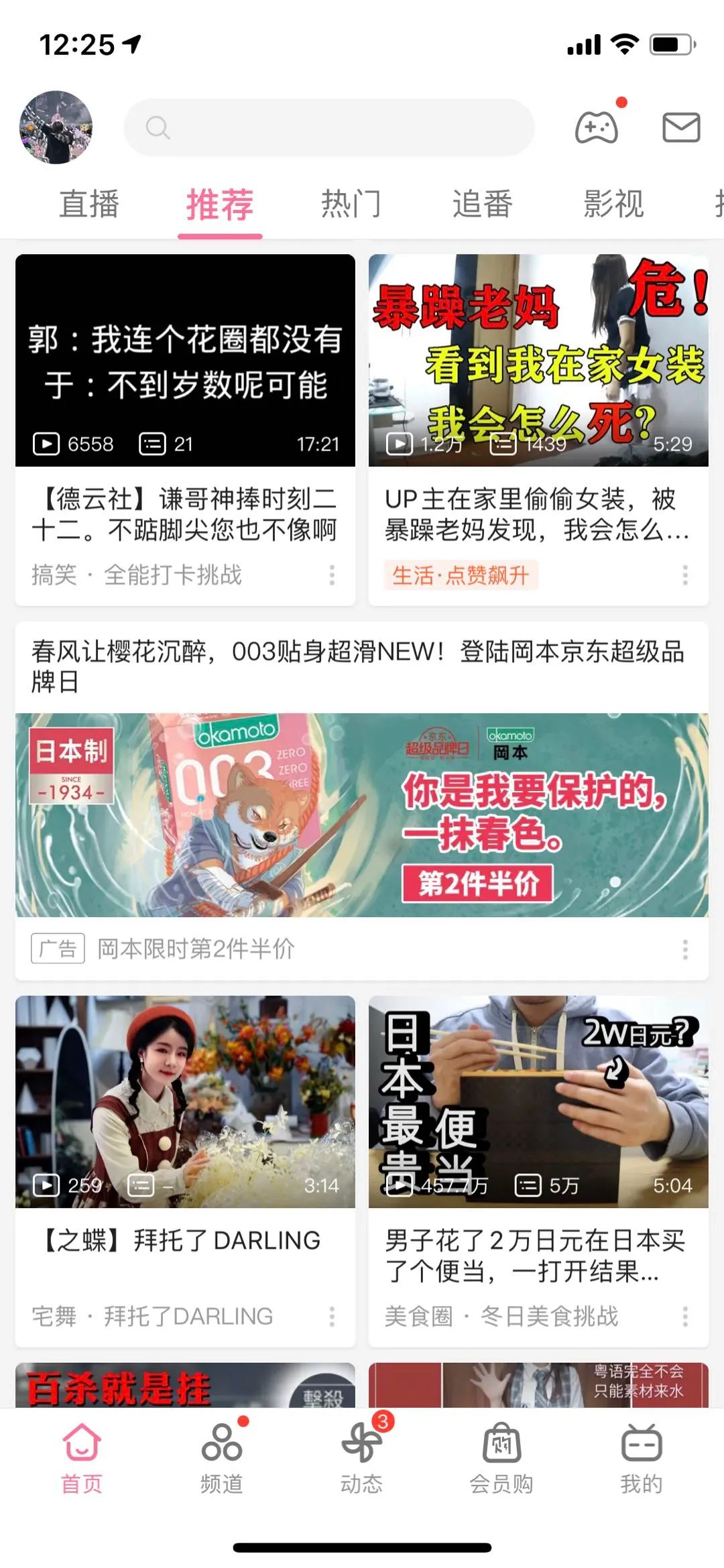Open more options on the 冈本 ad
The image size is (724, 1568).
[684, 949]
